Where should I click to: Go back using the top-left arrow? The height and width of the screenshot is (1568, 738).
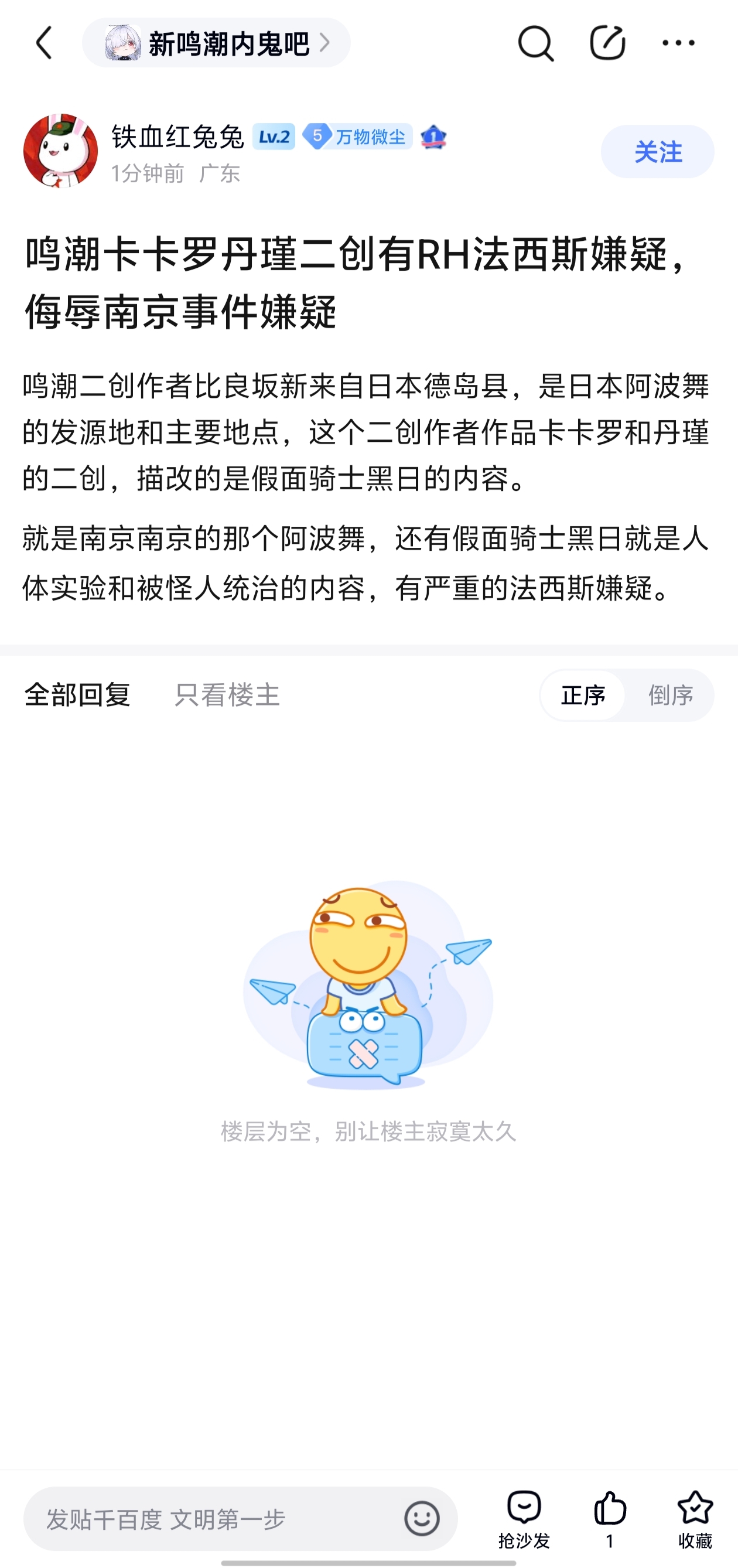(45, 43)
